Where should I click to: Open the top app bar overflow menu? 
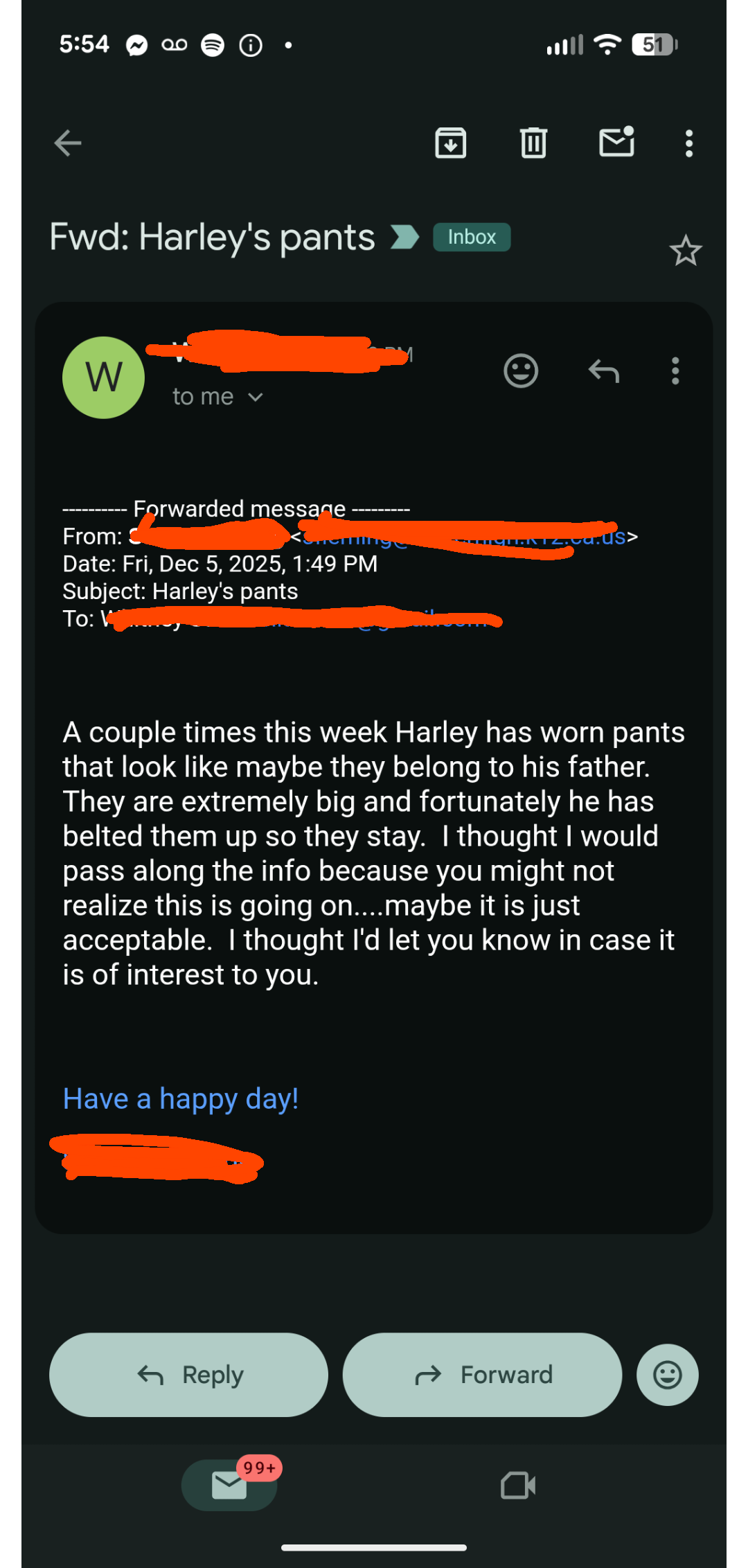[688, 143]
